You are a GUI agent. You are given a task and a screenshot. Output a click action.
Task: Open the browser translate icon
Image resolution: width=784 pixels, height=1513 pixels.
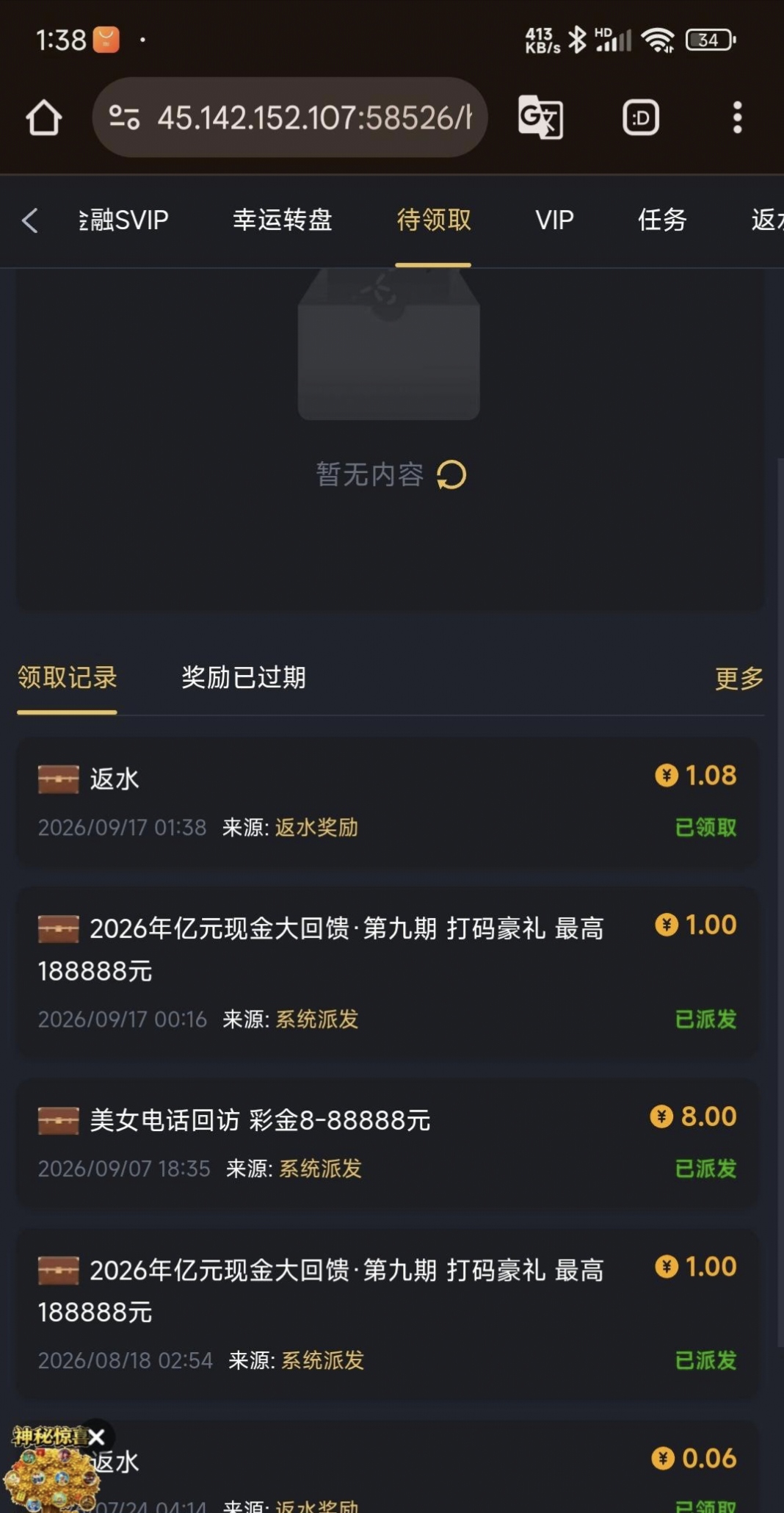point(541,118)
